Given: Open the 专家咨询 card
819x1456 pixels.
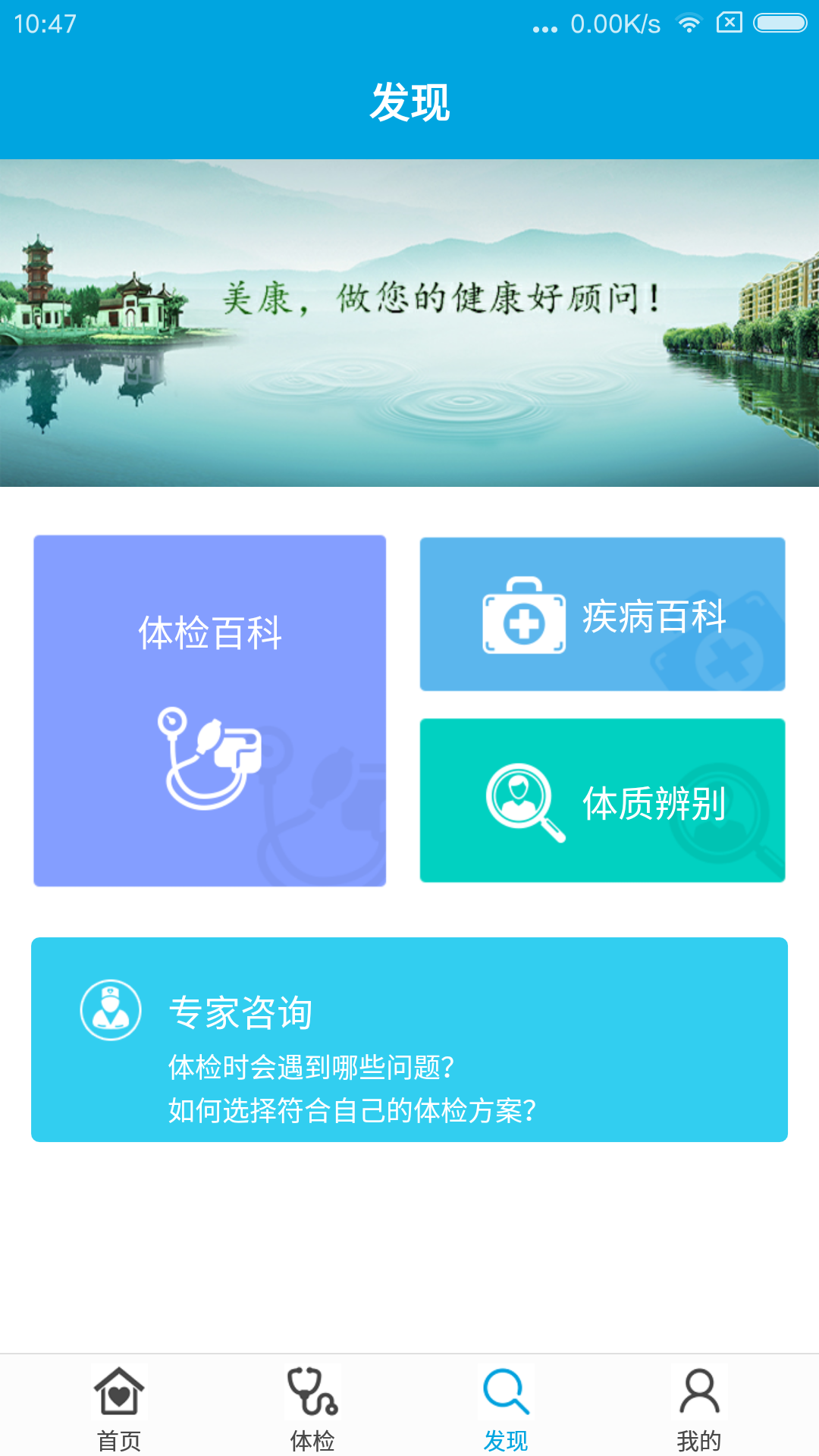Looking at the screenshot, I should click(x=409, y=1040).
